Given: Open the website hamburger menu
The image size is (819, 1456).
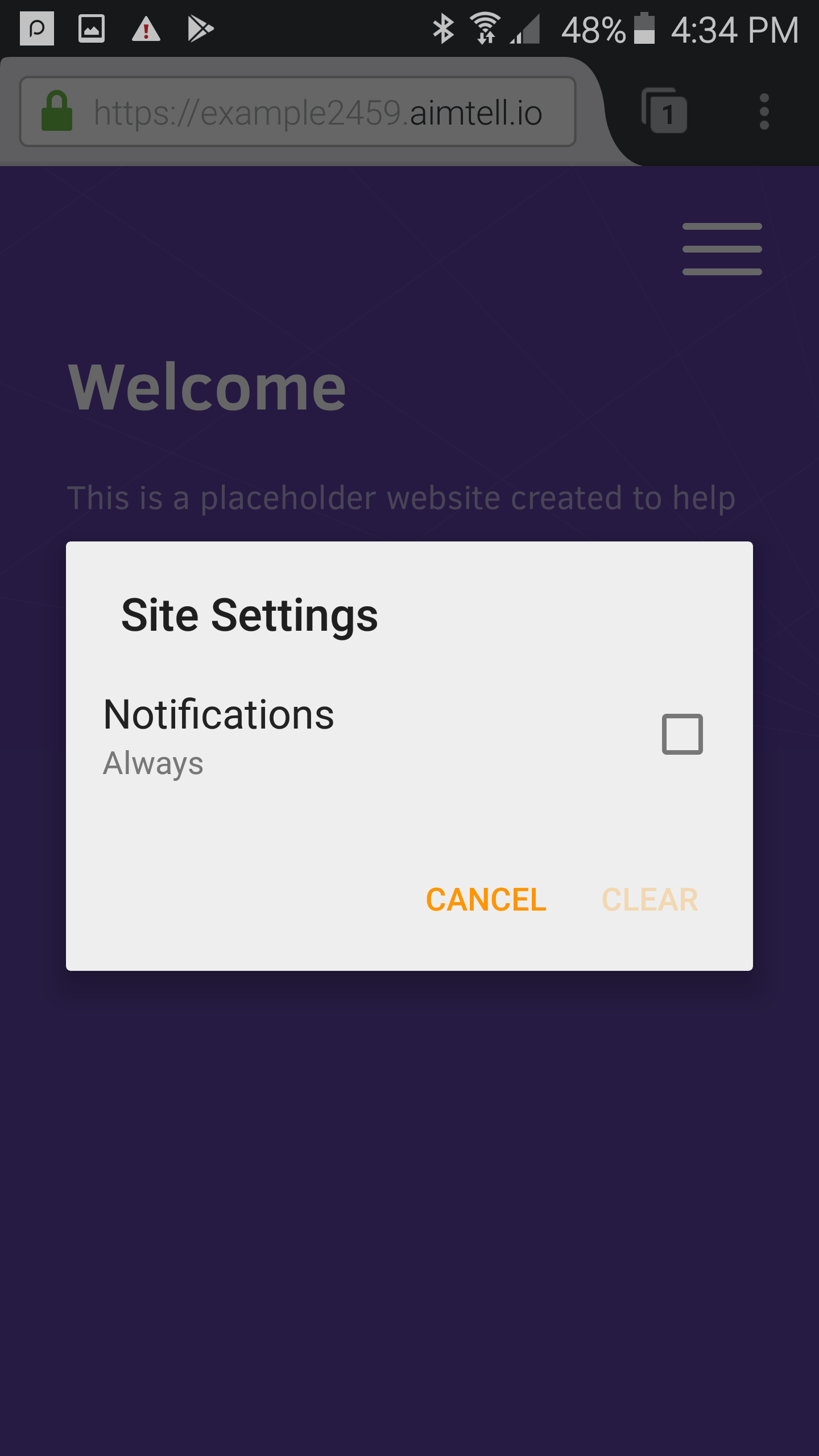Looking at the screenshot, I should (x=722, y=249).
